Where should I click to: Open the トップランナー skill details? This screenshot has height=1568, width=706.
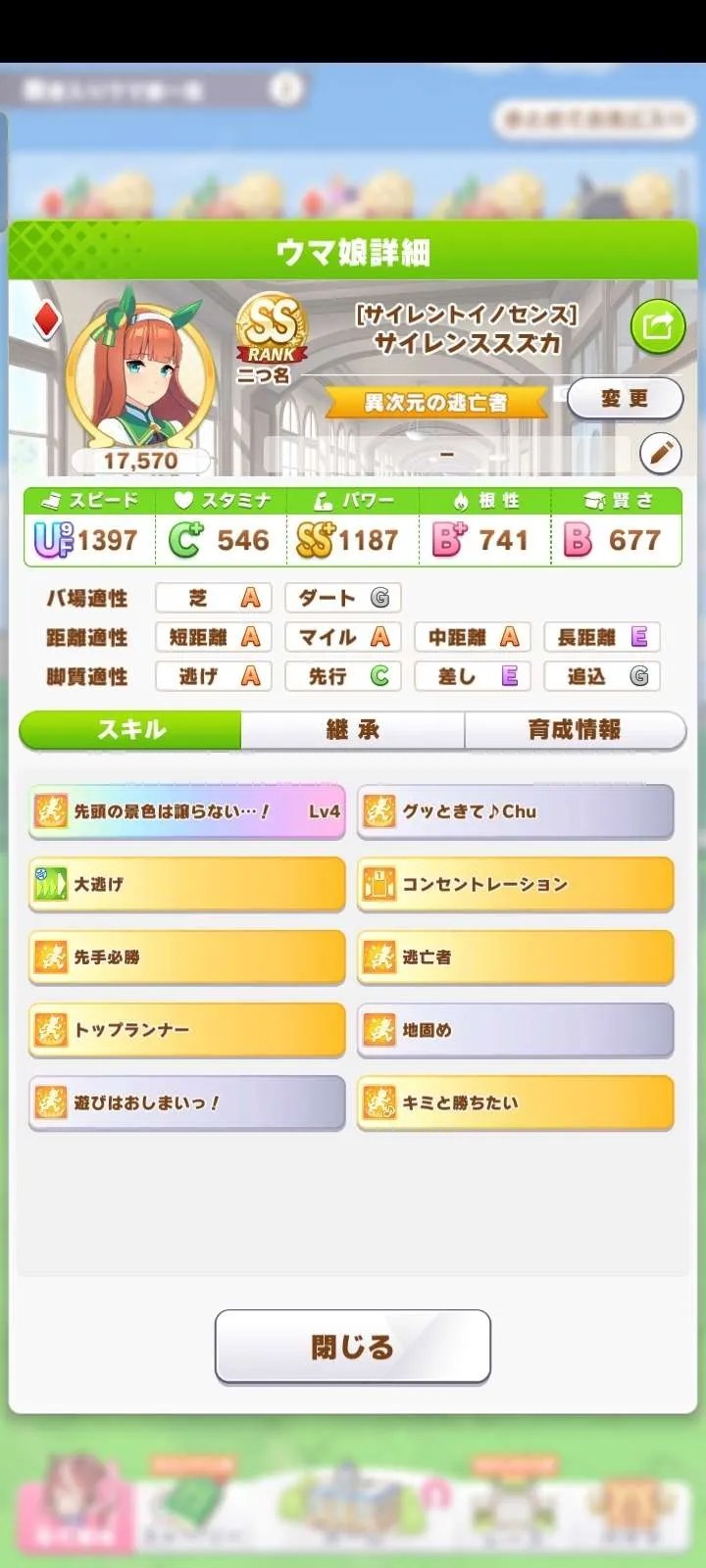click(x=187, y=1029)
